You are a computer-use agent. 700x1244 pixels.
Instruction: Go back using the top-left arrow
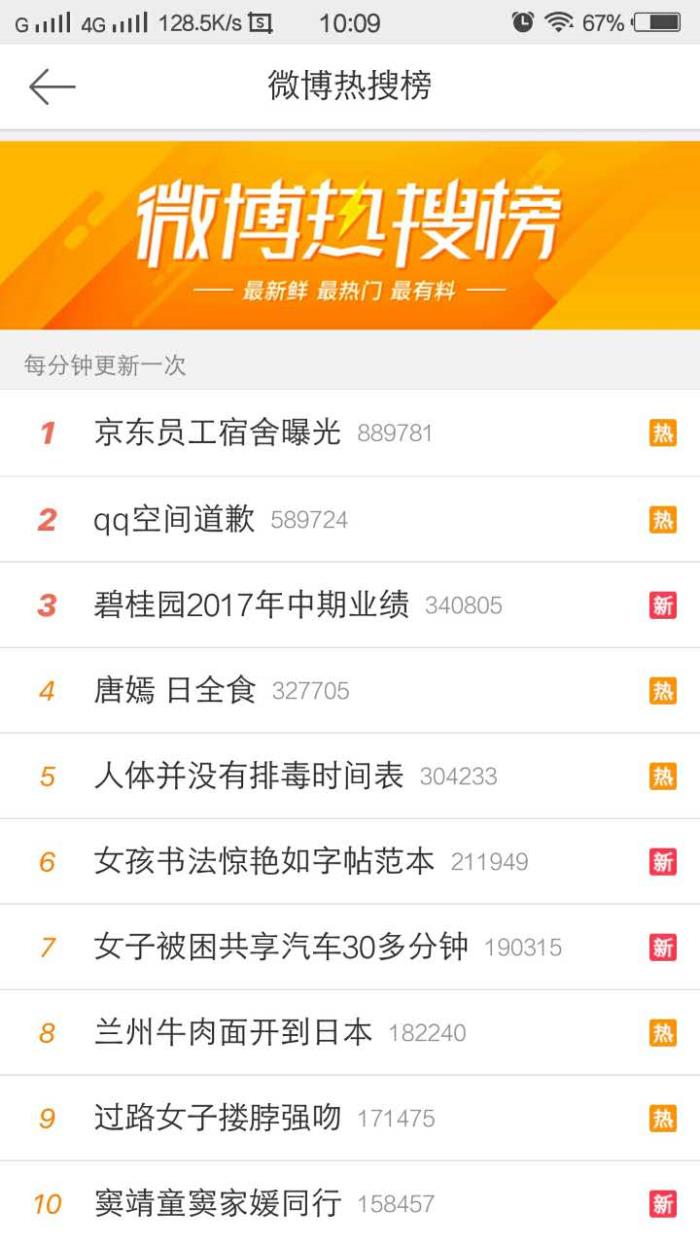tap(52, 87)
